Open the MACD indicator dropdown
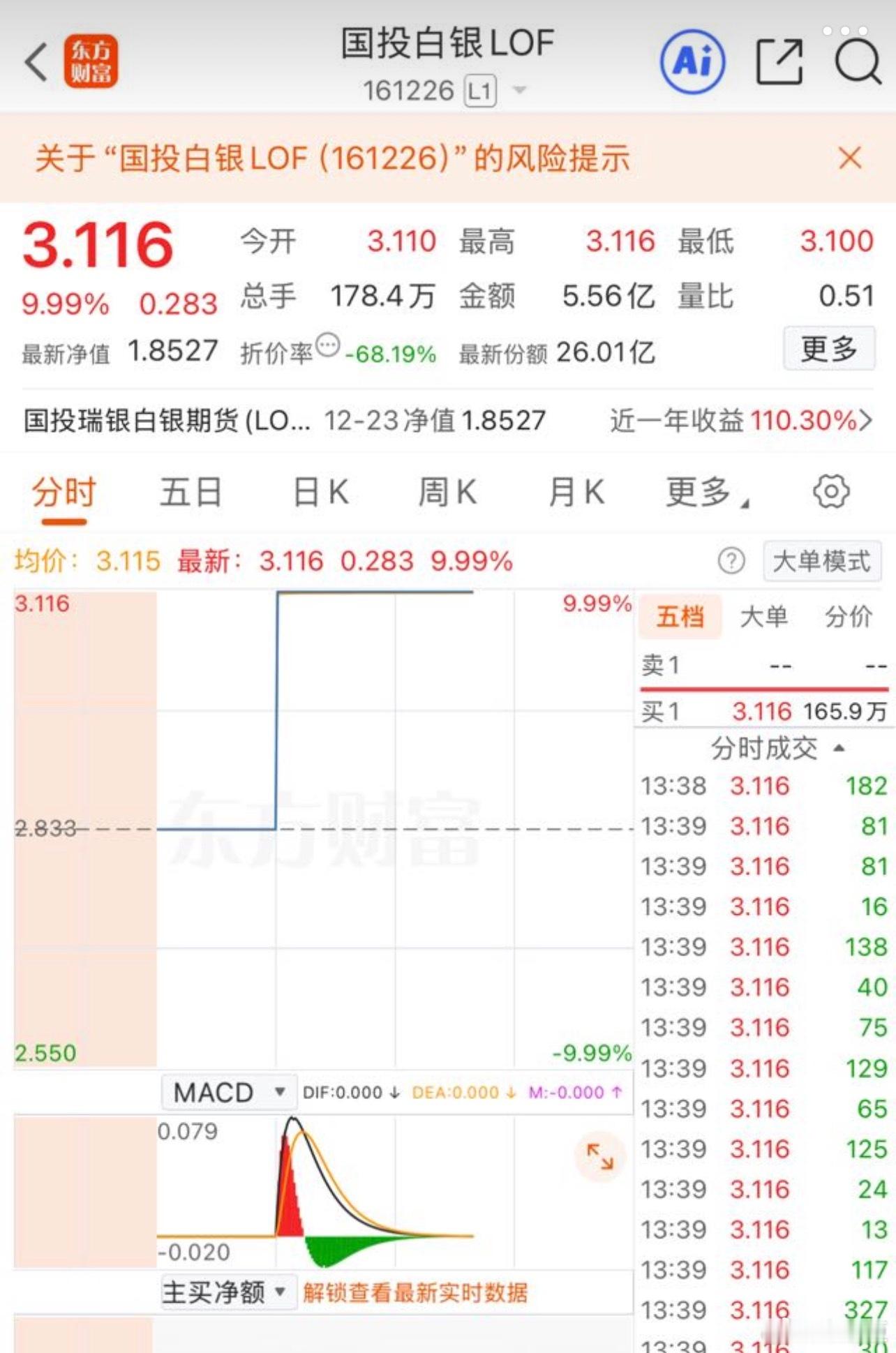 click(x=229, y=1091)
